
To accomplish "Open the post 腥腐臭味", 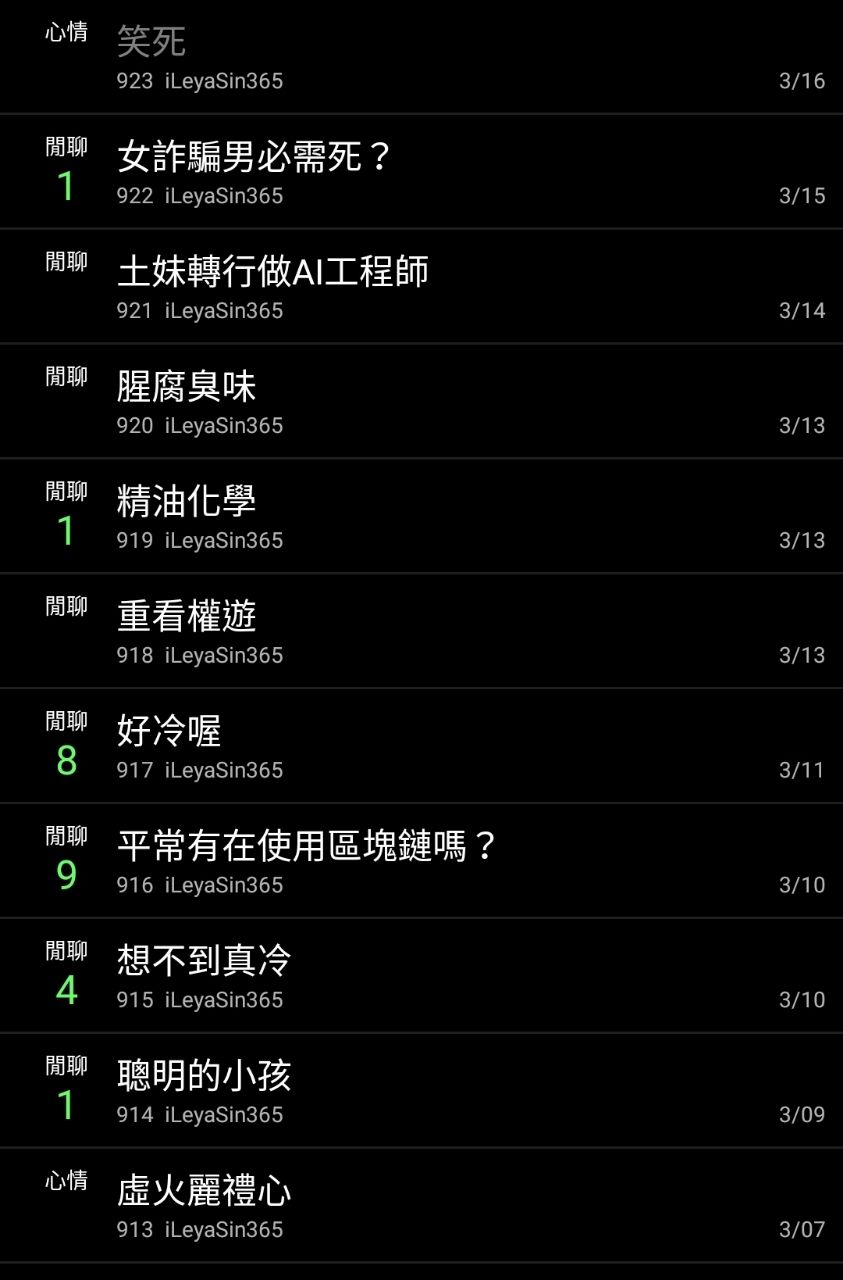I will pyautogui.click(x=187, y=387).
